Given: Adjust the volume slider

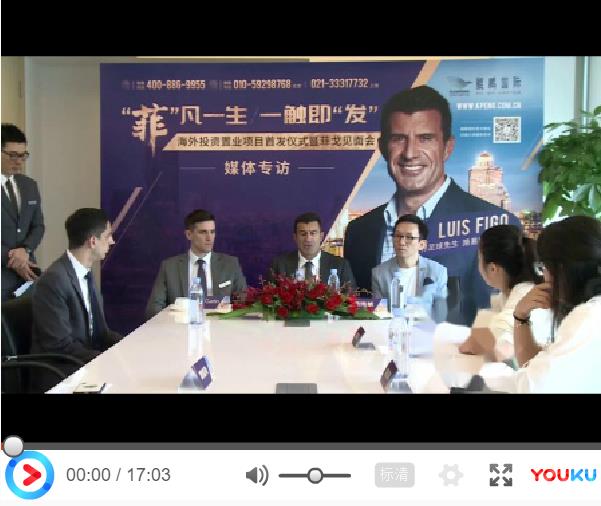Looking at the screenshot, I should [315, 476].
